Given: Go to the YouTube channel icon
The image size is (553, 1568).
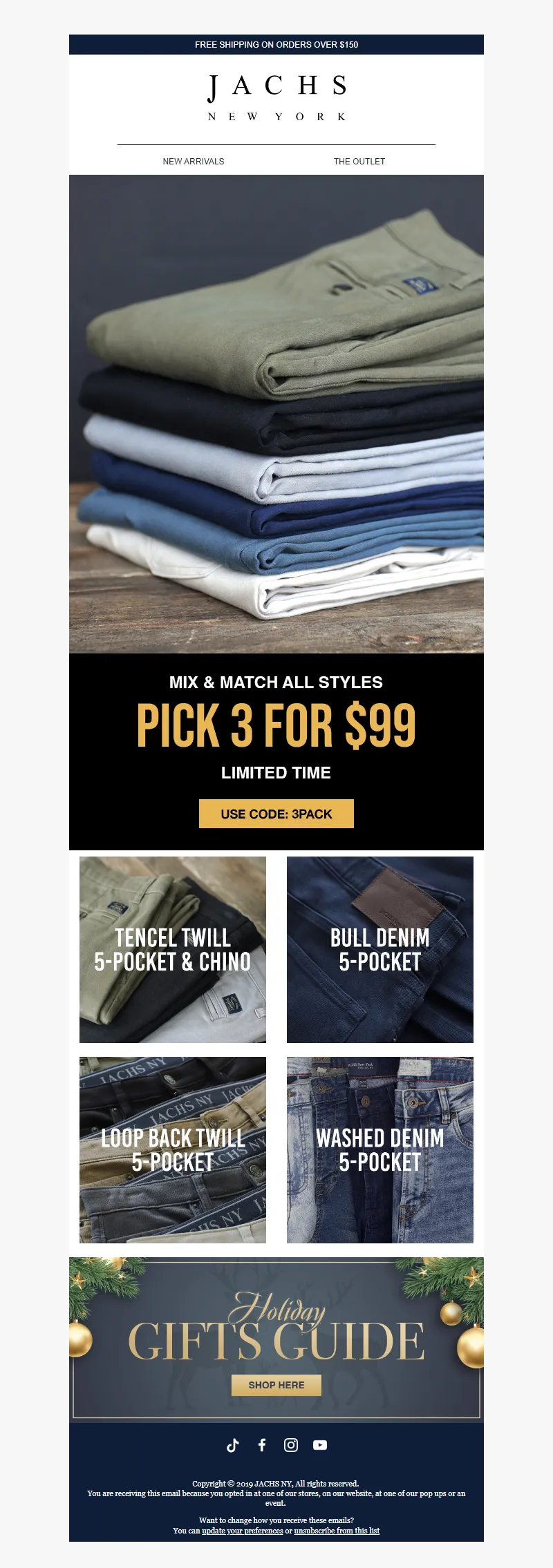Looking at the screenshot, I should (x=320, y=1445).
